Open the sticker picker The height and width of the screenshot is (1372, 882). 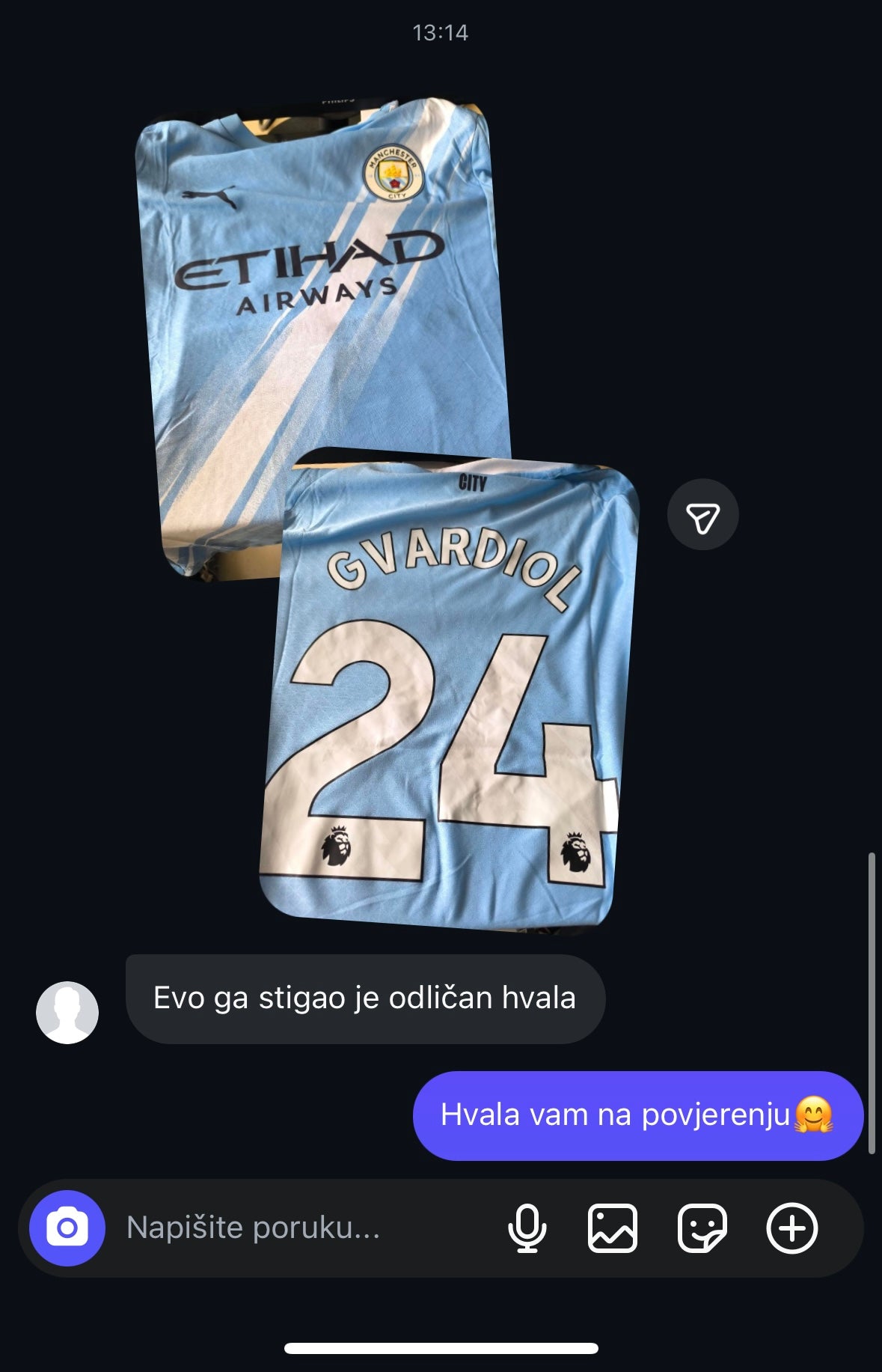[x=702, y=1228]
